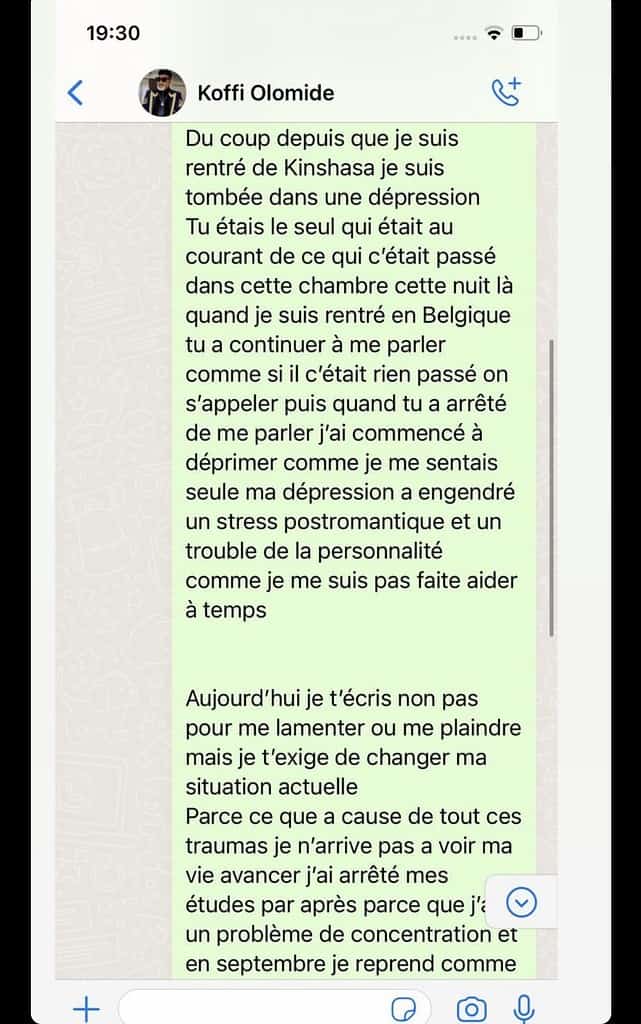Jump to the latest message
This screenshot has width=641, height=1024.
click(522, 902)
